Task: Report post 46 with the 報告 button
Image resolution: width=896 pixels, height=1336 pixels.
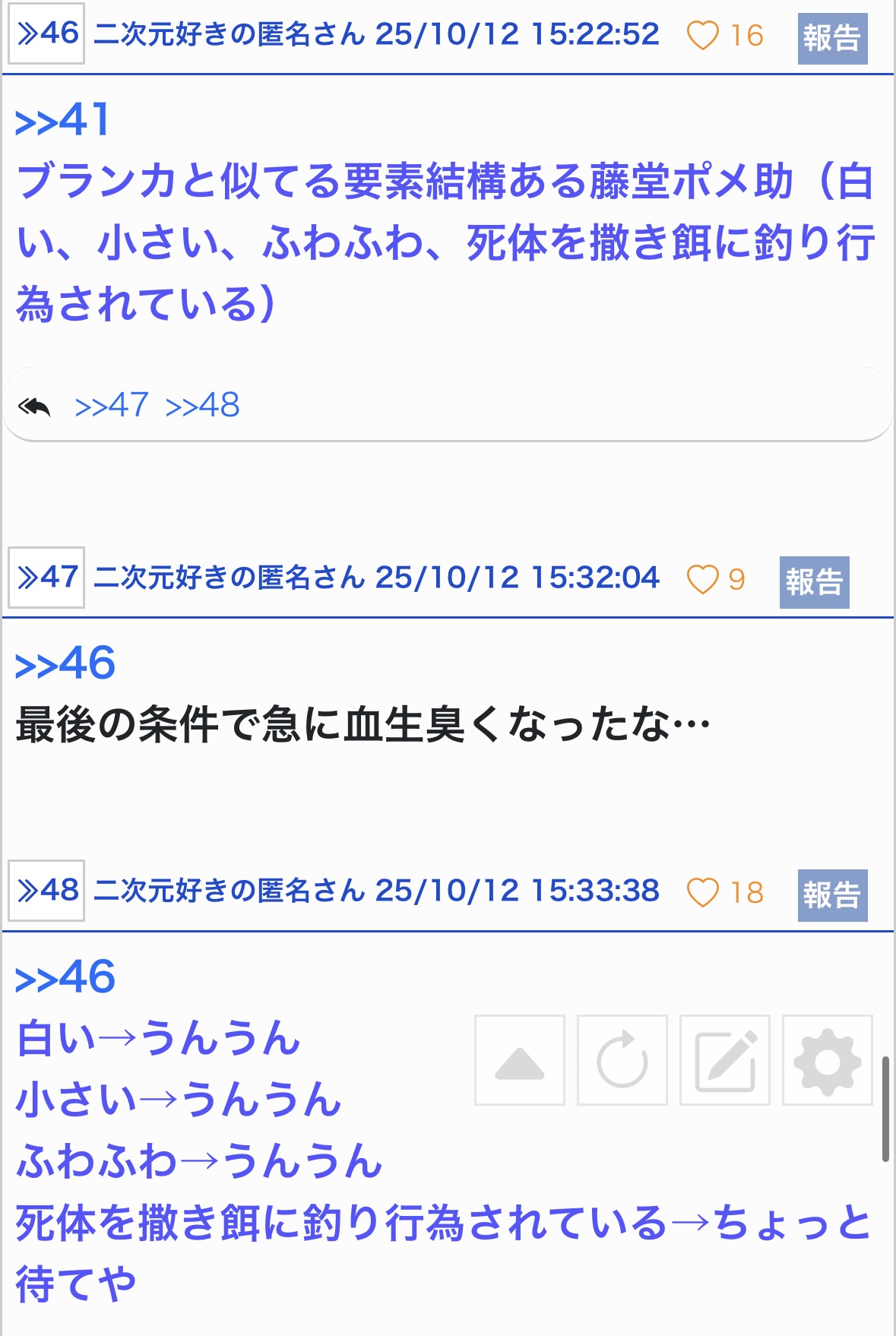Action: point(832,38)
